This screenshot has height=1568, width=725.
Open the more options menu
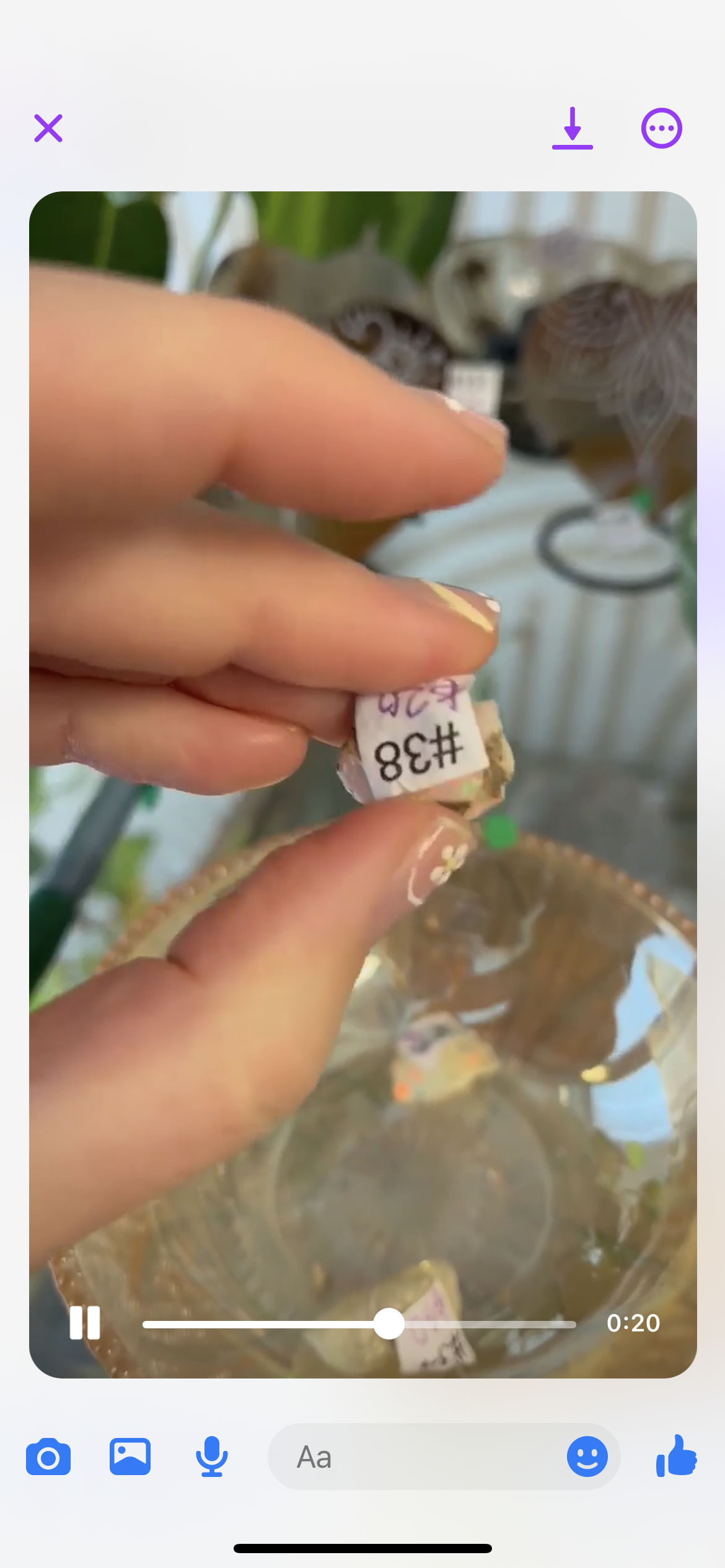pyautogui.click(x=661, y=128)
